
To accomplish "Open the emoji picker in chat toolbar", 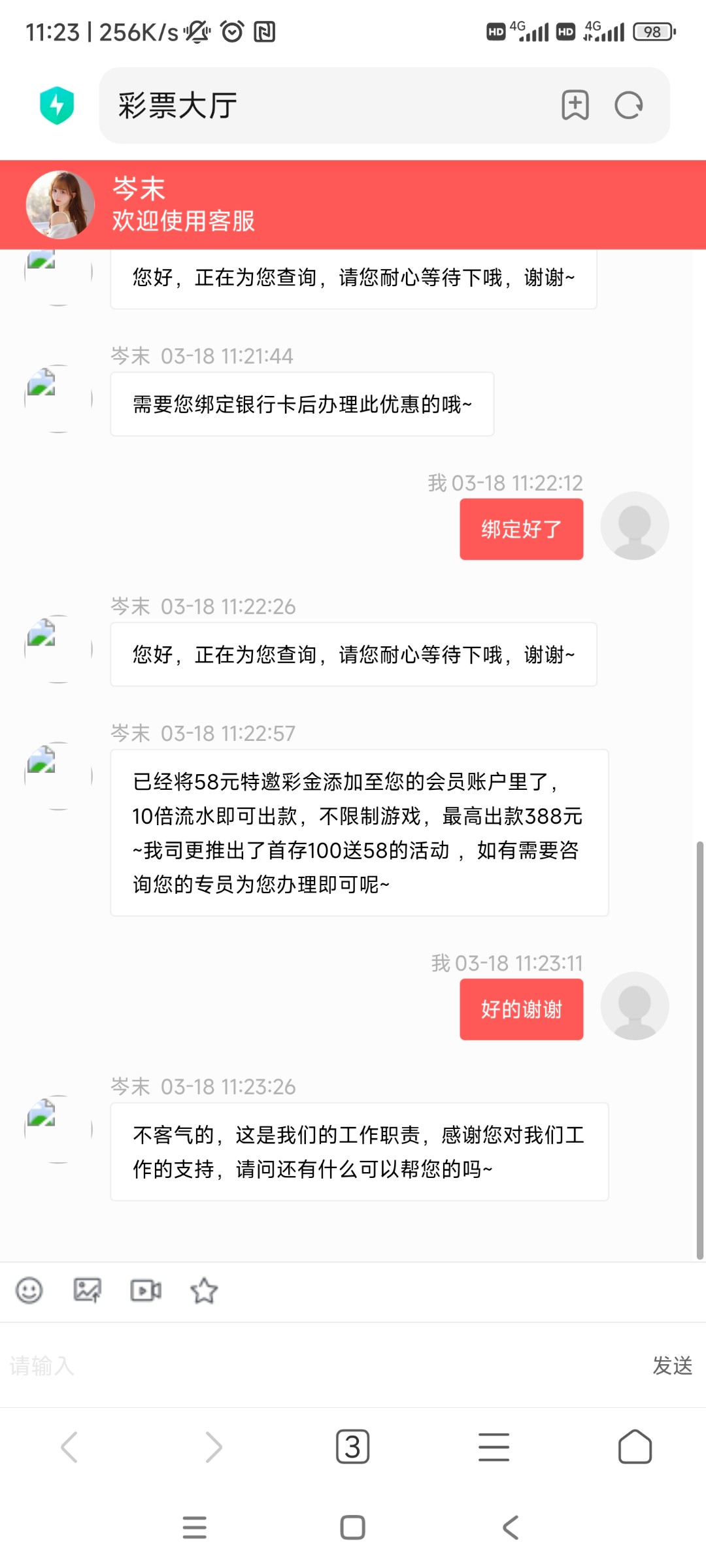I will 28,1290.
